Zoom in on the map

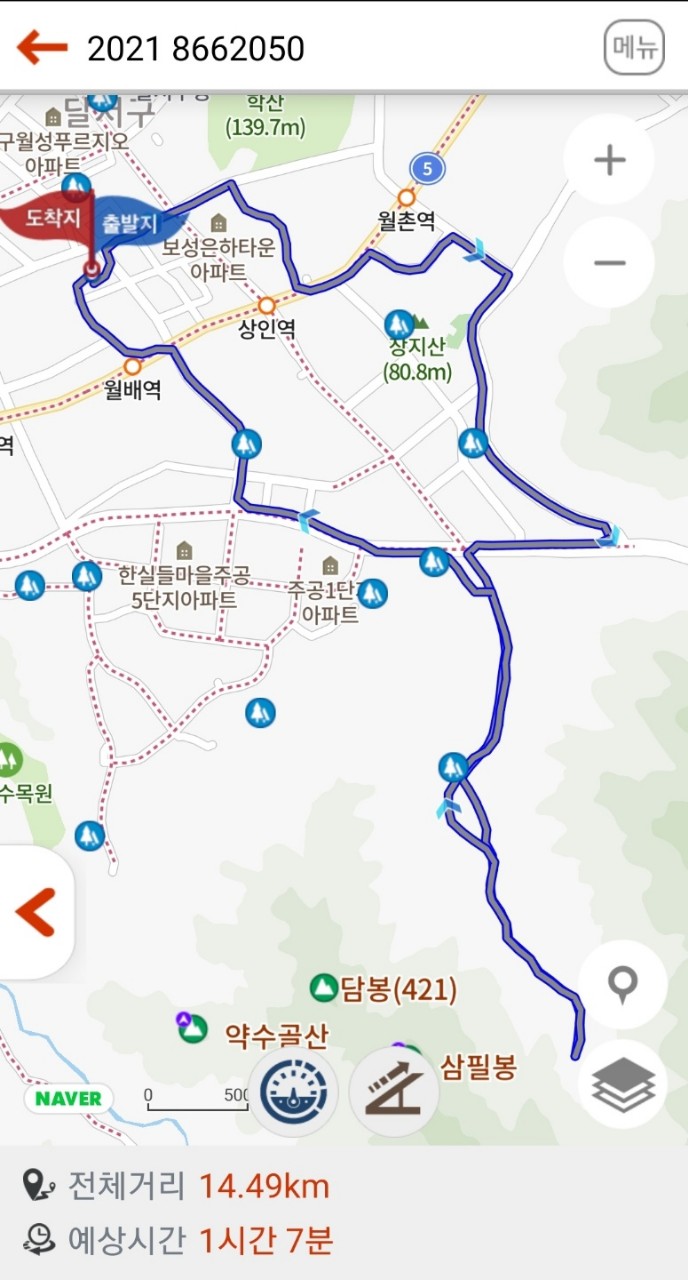tap(609, 160)
